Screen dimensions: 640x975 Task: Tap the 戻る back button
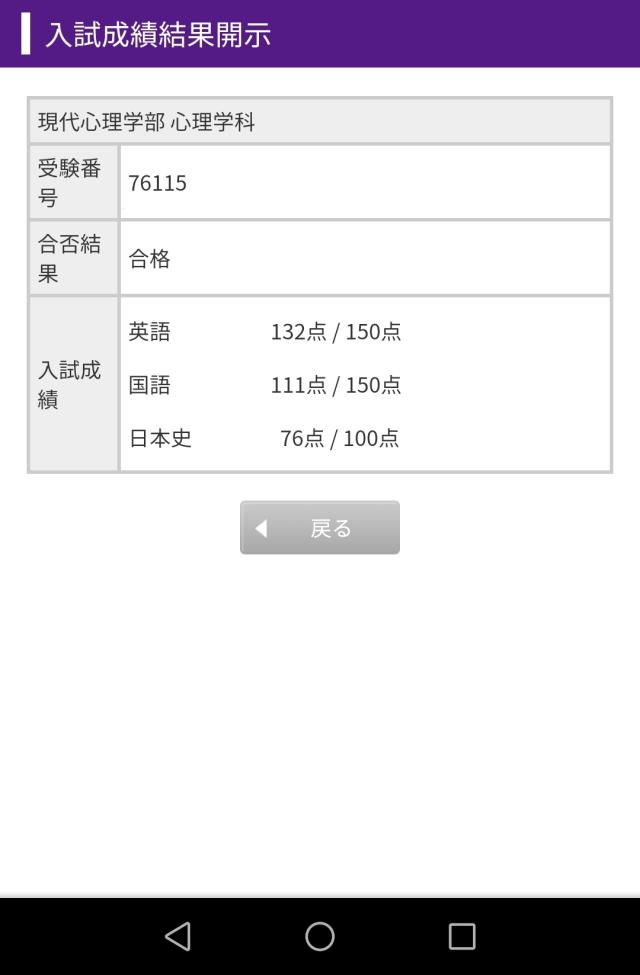(x=320, y=528)
